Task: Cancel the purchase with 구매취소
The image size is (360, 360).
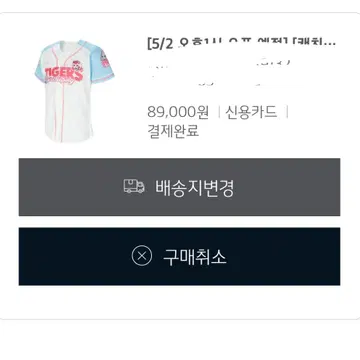Action: click(179, 256)
